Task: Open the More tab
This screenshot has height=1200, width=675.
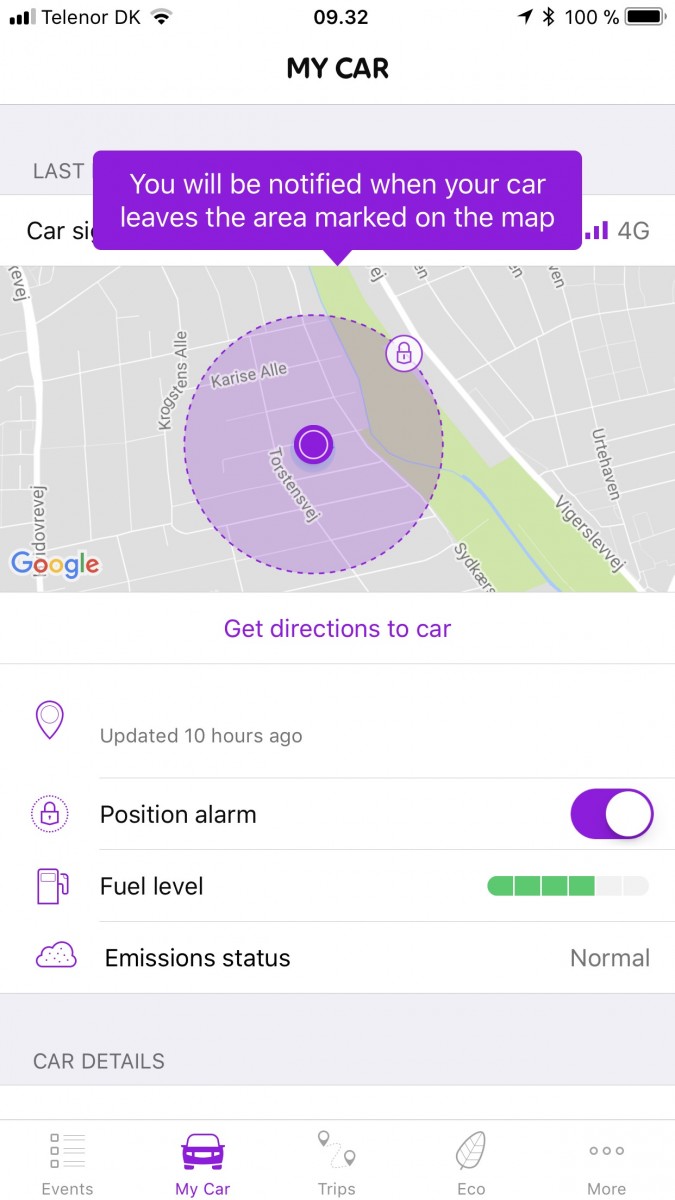Action: tap(606, 1162)
